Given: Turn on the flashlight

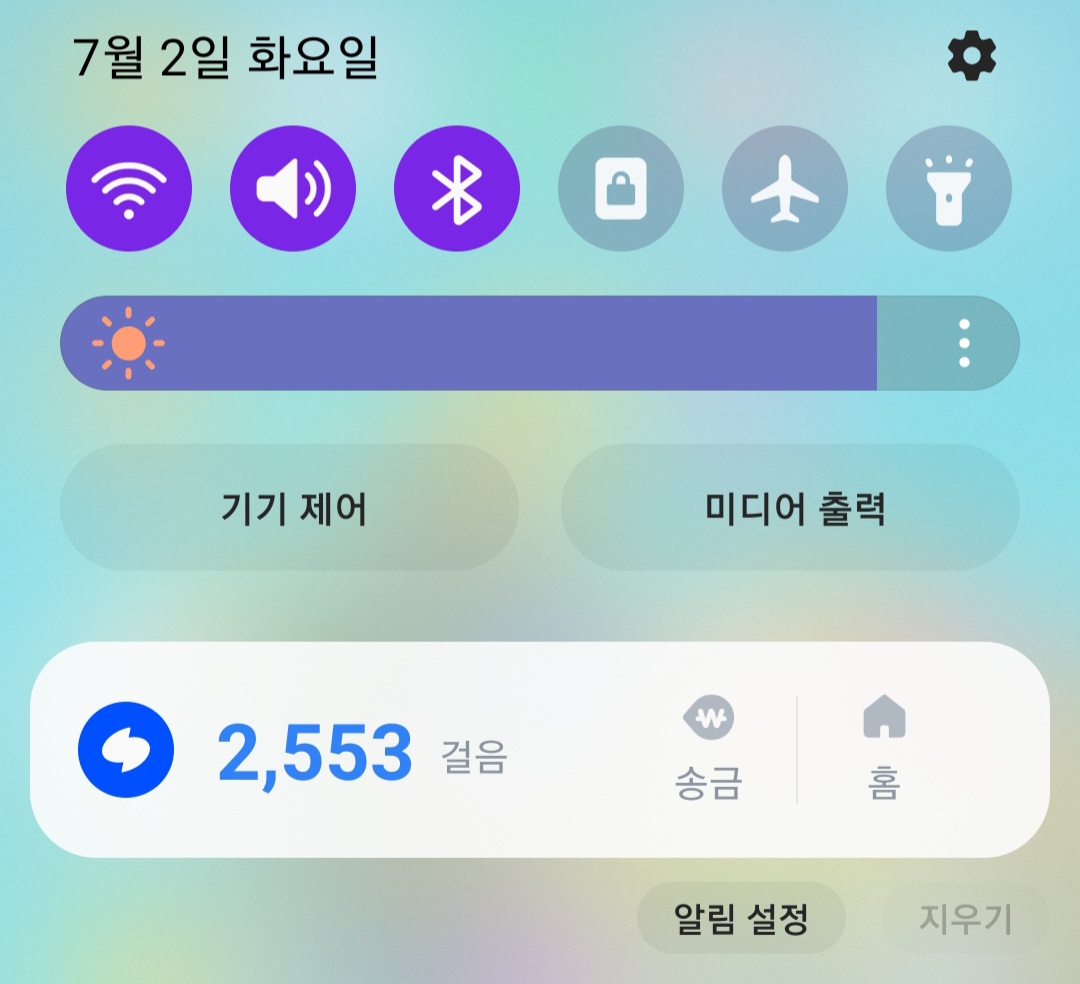Looking at the screenshot, I should 949,188.
